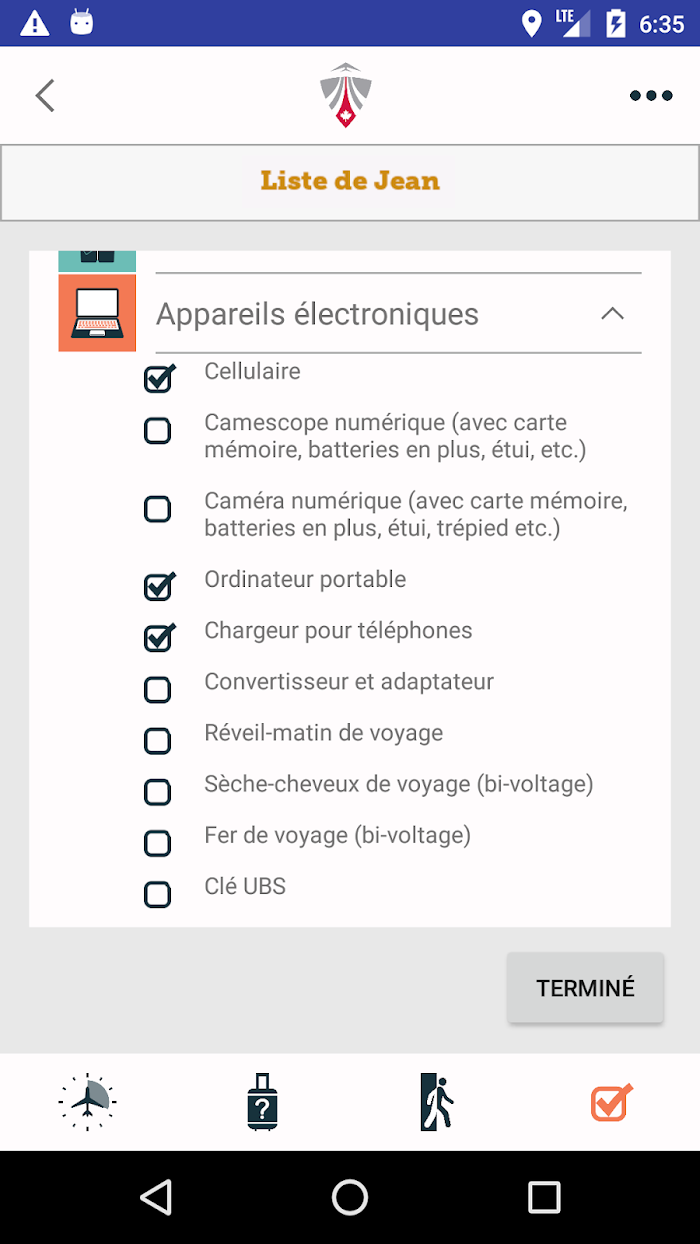Check Convertisseur et adaptateur
Image resolution: width=700 pixels, height=1244 pixels.
158,690
